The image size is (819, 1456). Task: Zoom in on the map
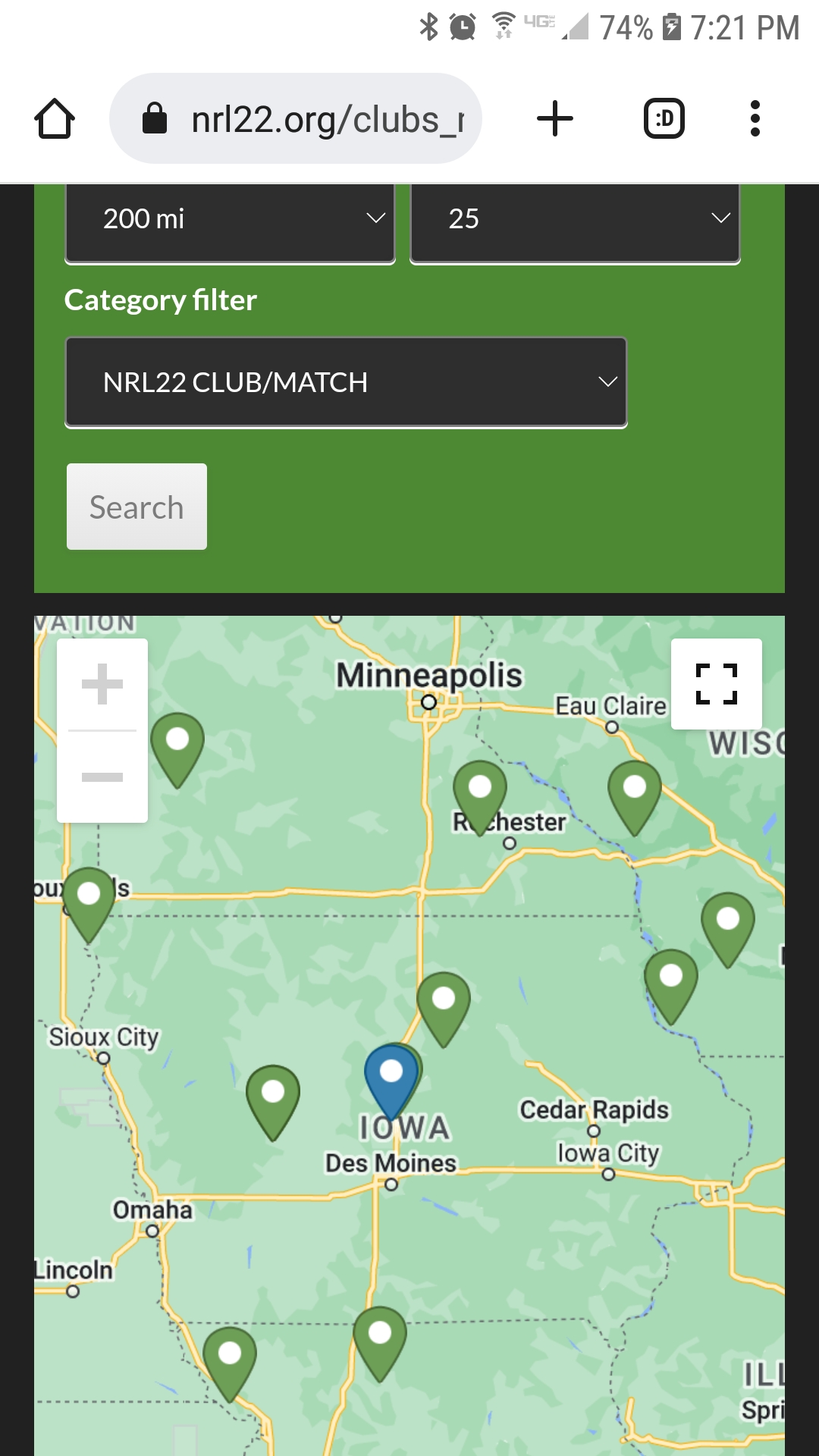point(102,685)
